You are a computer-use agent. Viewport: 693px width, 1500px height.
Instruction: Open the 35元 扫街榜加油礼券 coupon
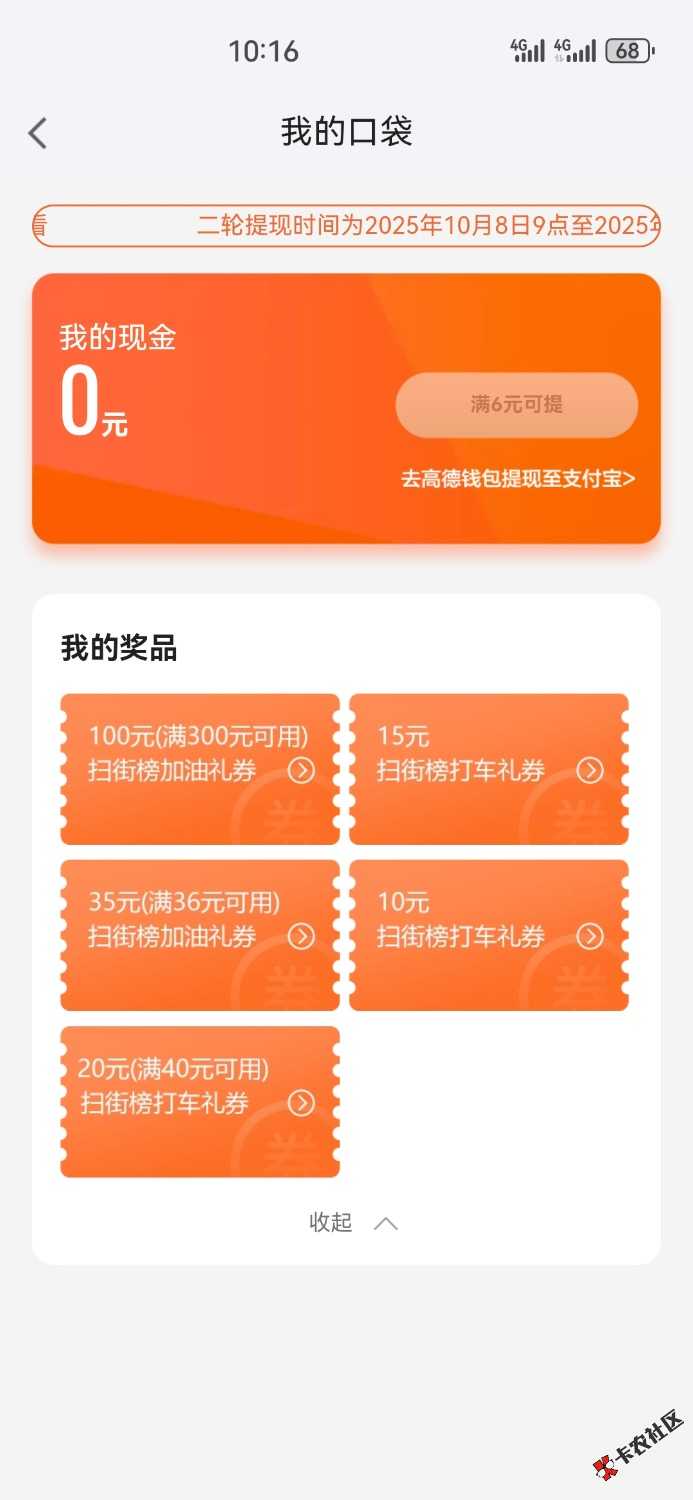(200, 935)
